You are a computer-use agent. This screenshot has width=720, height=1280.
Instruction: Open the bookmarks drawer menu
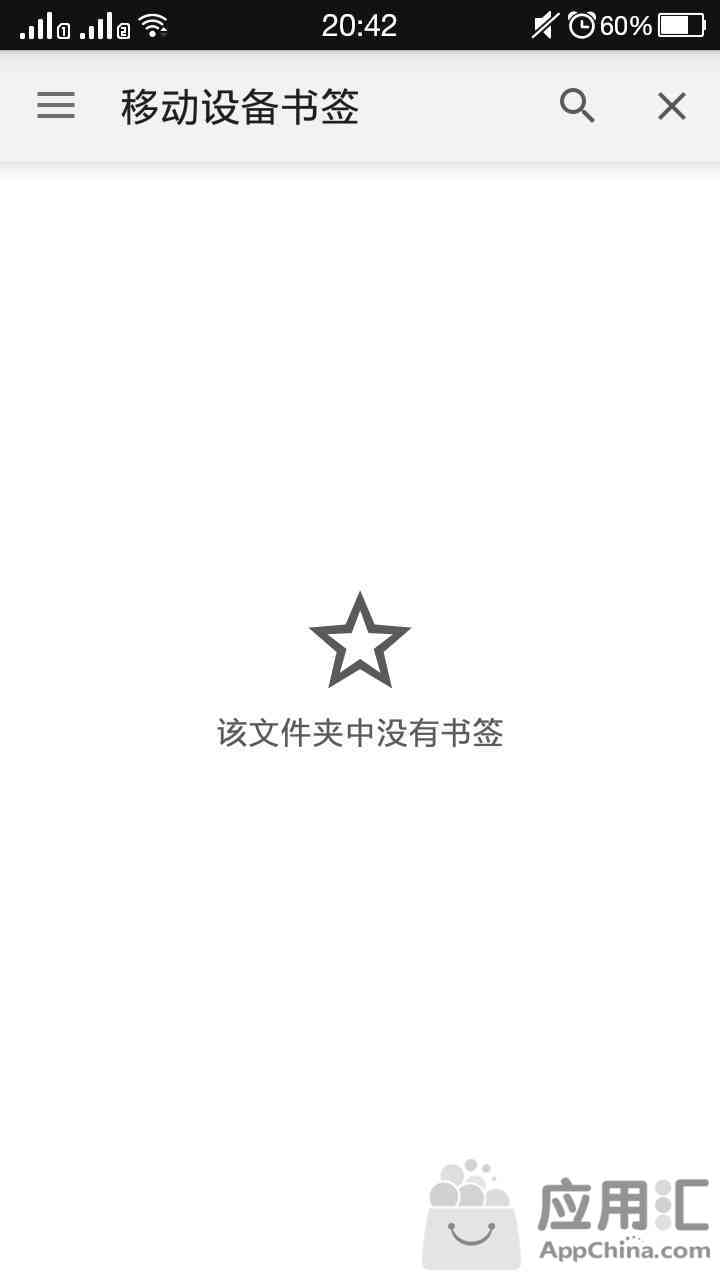click(x=56, y=106)
